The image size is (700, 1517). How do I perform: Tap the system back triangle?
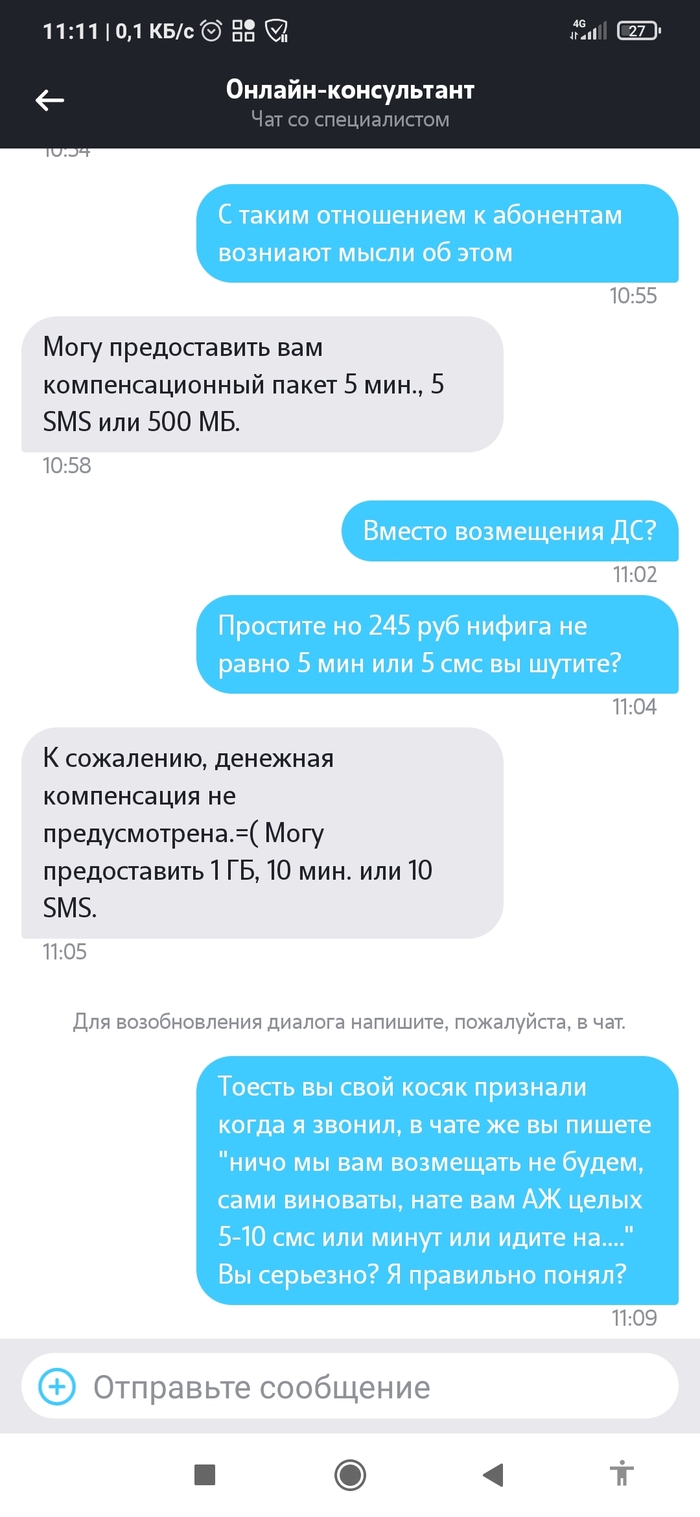click(x=492, y=1474)
